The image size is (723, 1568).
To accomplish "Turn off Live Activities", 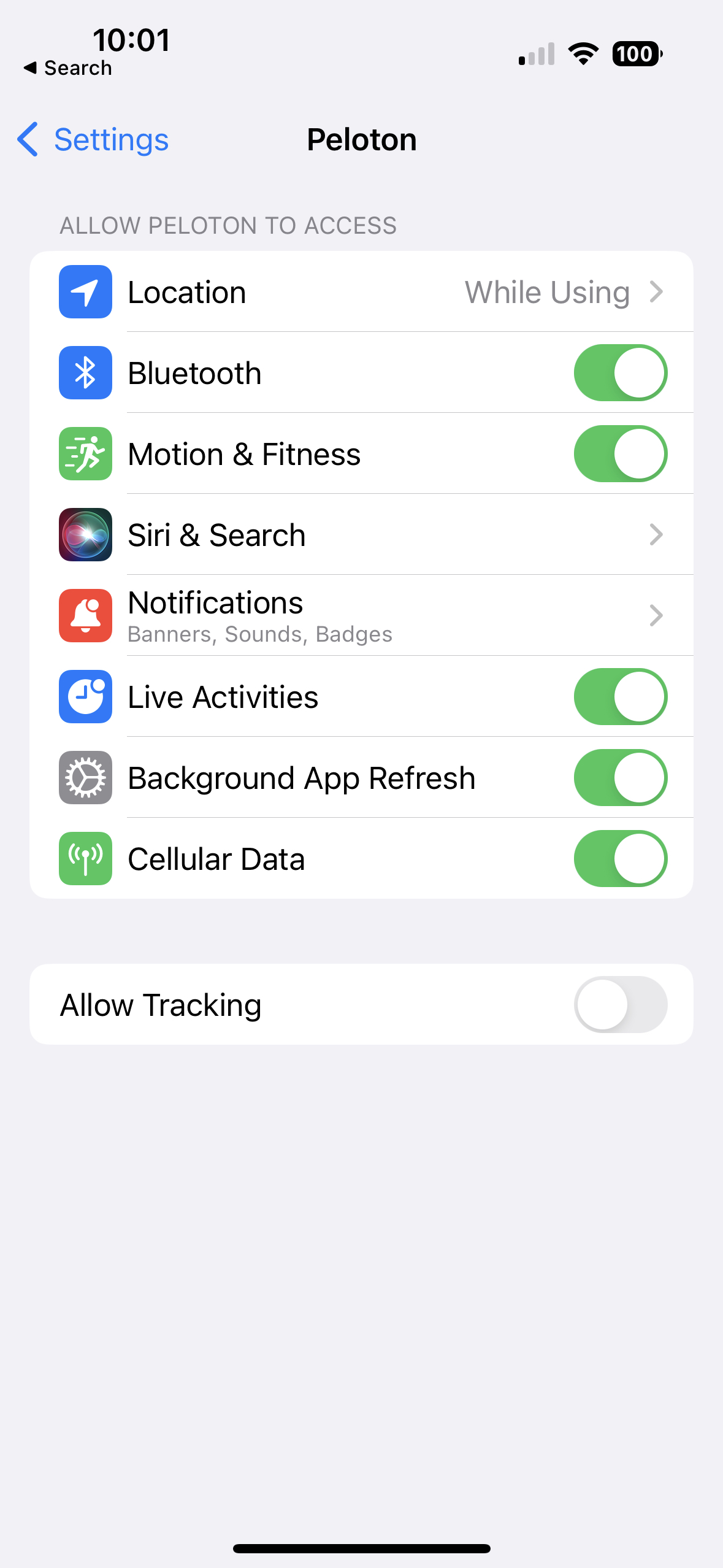I will (621, 696).
